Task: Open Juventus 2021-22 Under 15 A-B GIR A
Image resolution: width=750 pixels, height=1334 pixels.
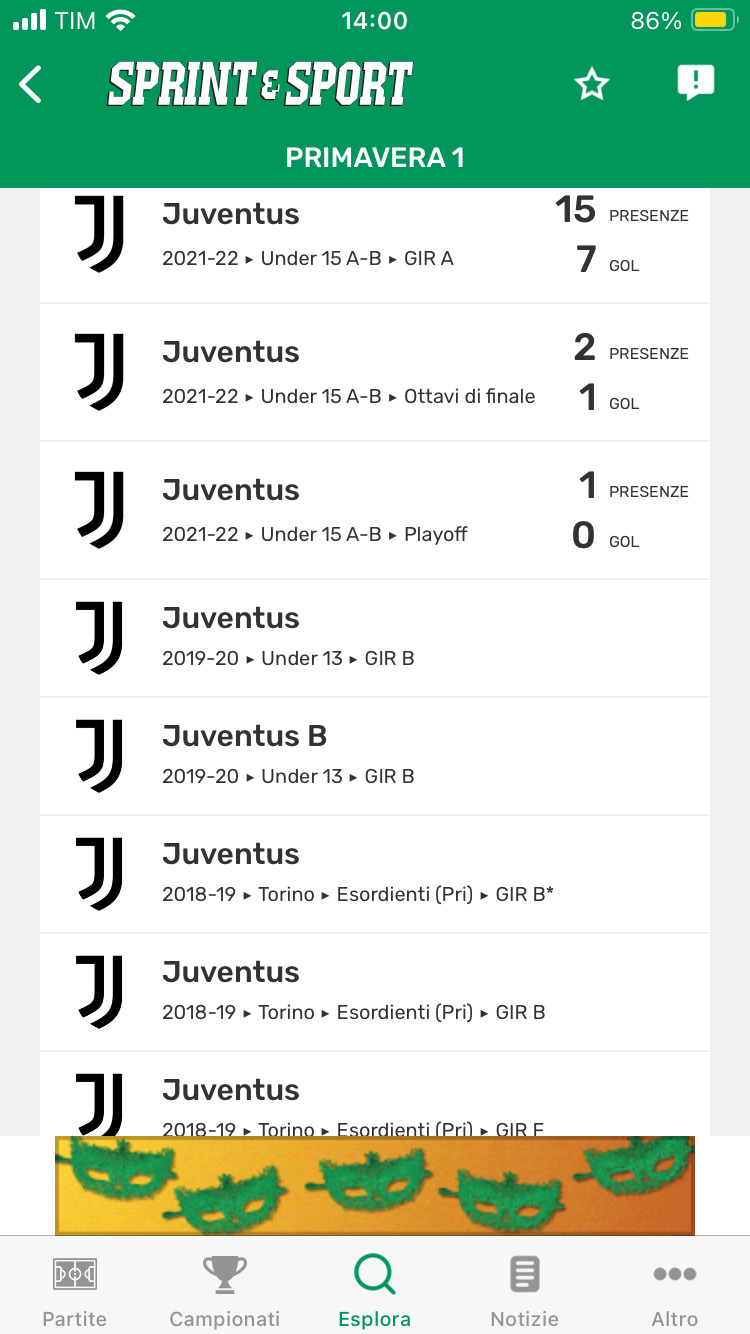Action: pyautogui.click(x=375, y=235)
